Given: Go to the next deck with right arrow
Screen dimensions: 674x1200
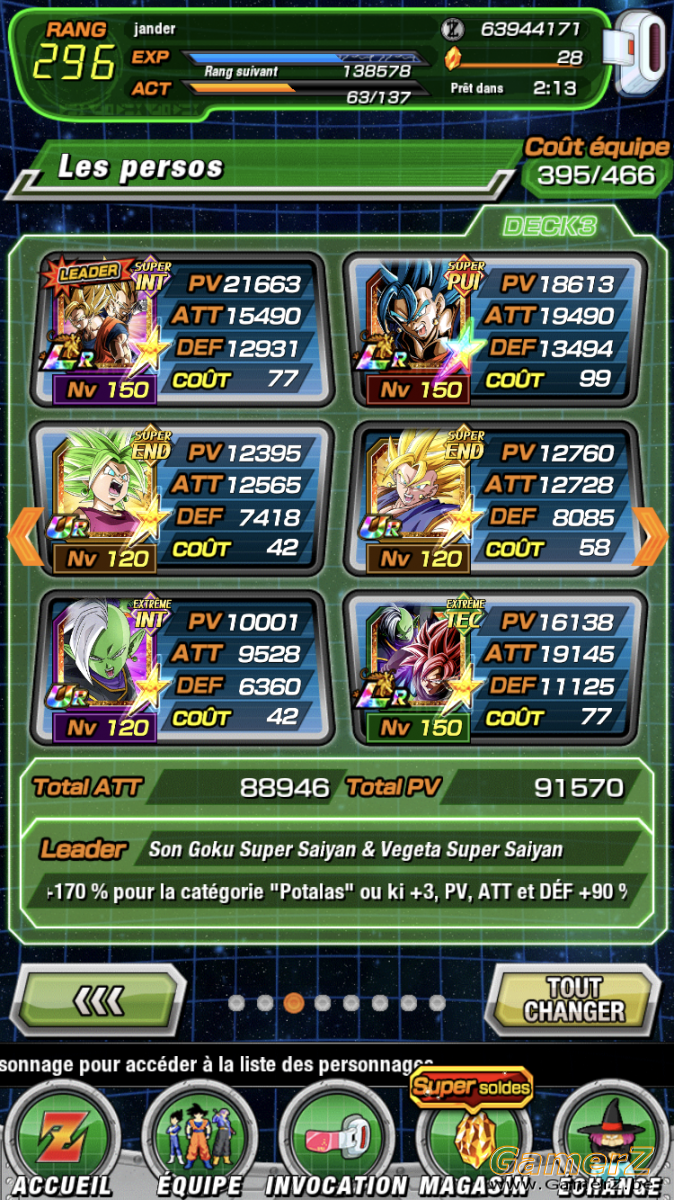Looking at the screenshot, I should (651, 537).
